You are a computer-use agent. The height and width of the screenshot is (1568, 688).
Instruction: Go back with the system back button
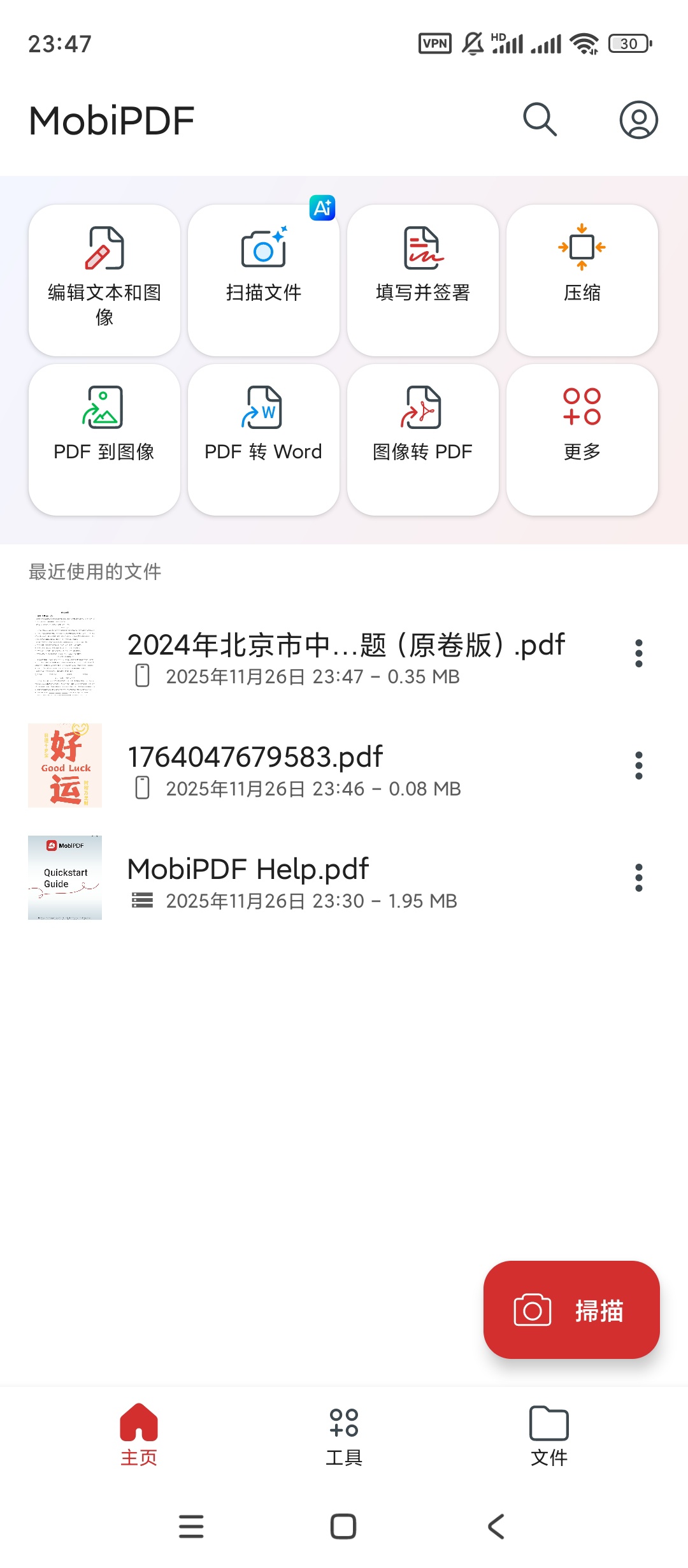click(x=496, y=1527)
